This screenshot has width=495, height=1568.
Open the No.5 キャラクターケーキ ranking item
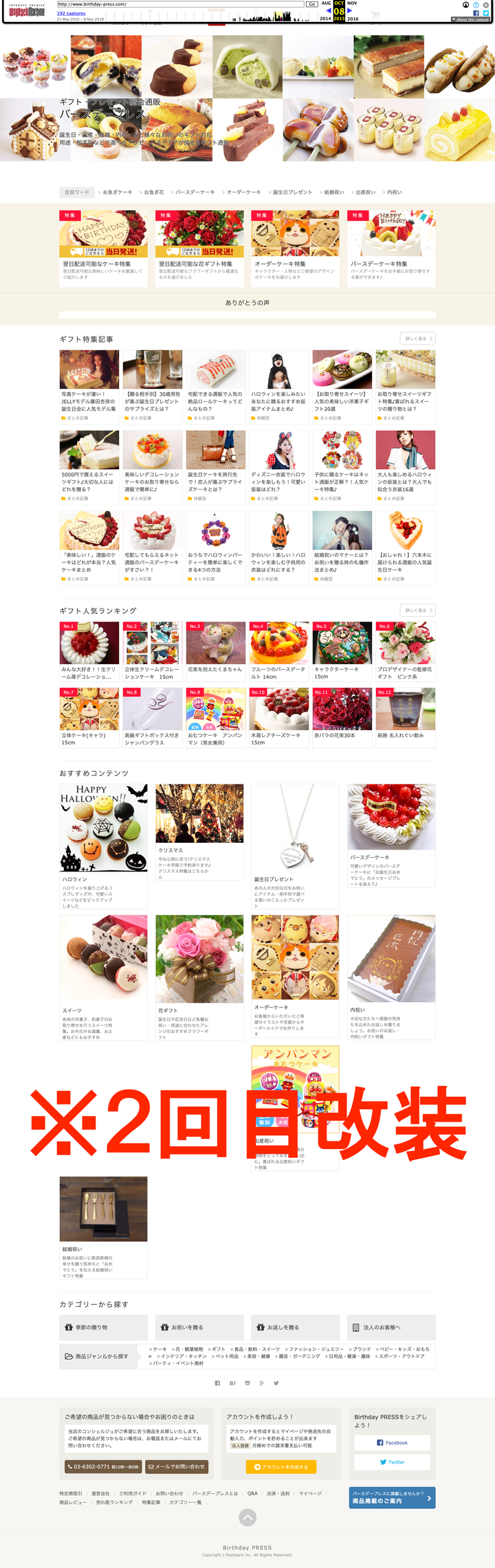point(342,650)
